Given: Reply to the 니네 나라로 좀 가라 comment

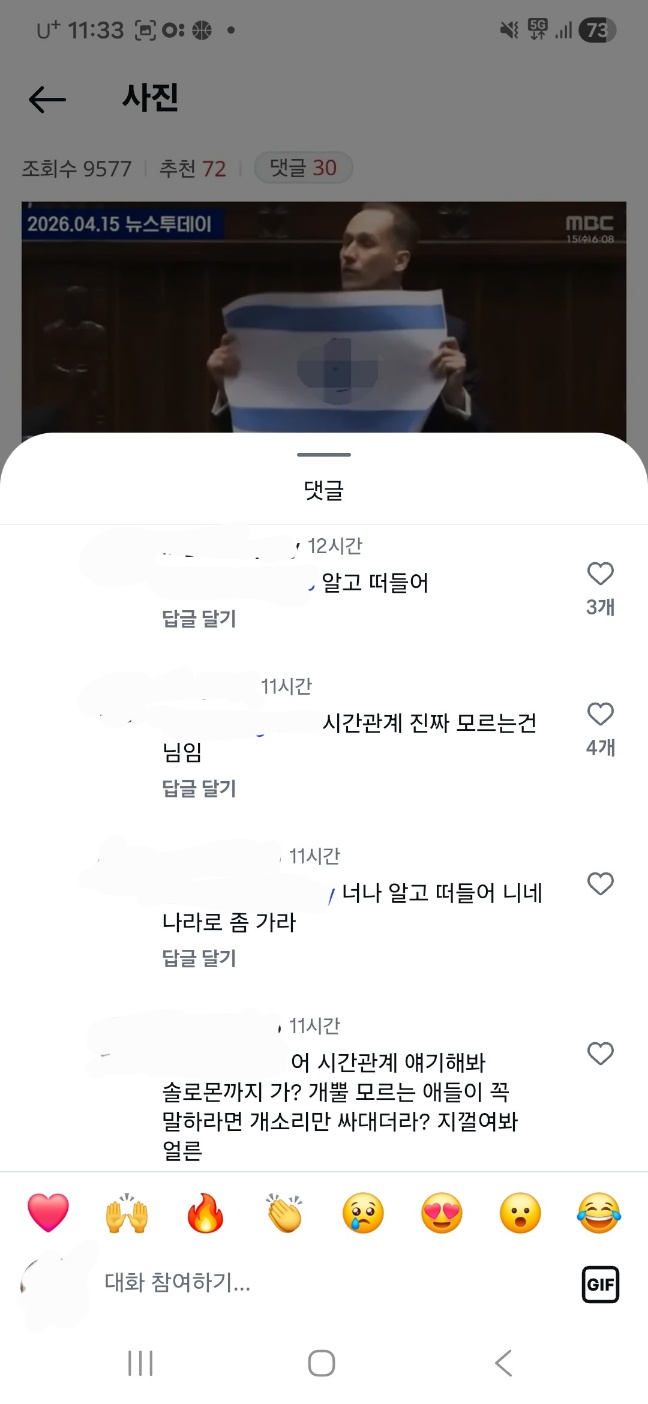Looking at the screenshot, I should 199,959.
